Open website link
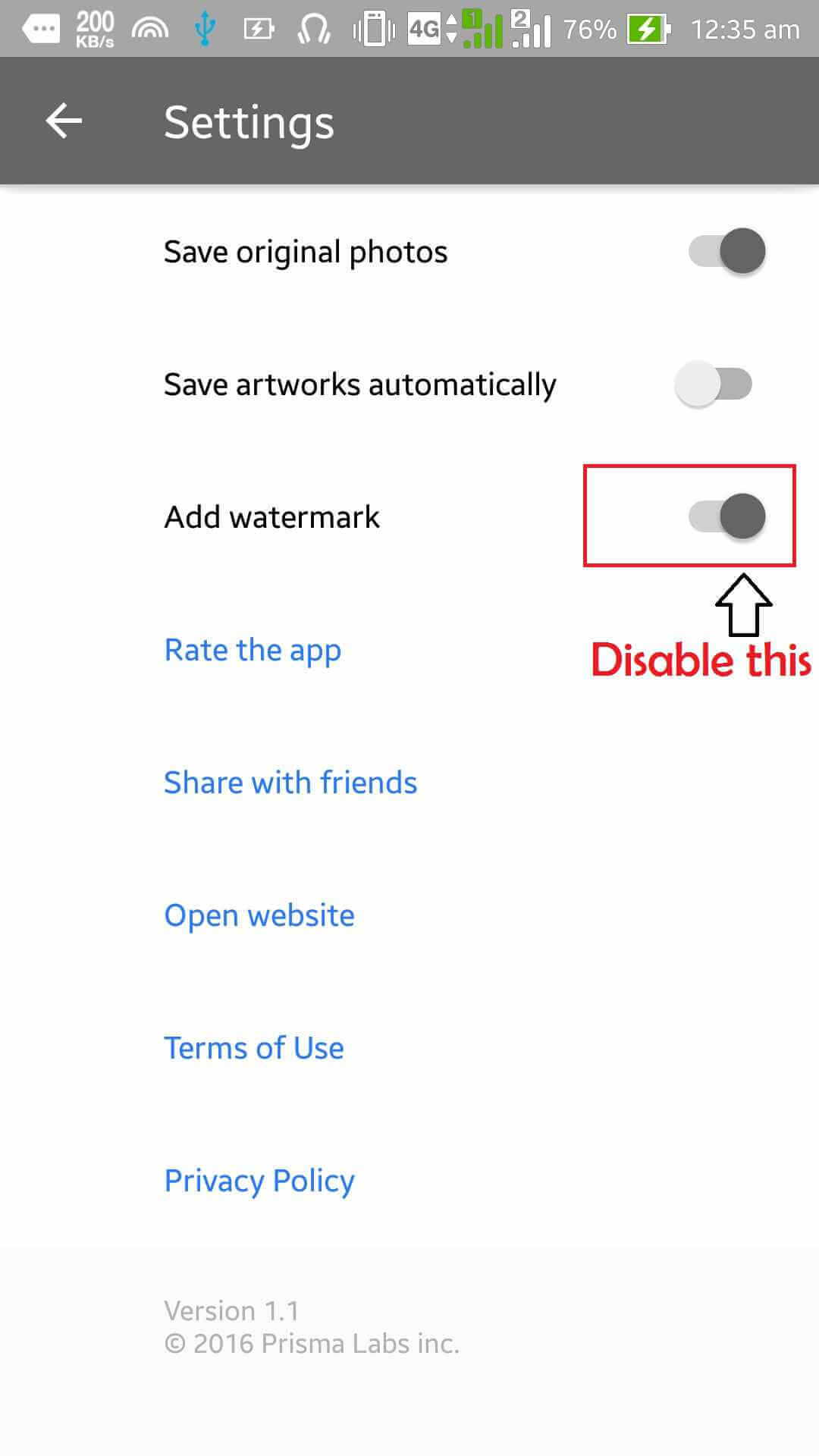The height and width of the screenshot is (1456, 819). pyautogui.click(x=259, y=916)
